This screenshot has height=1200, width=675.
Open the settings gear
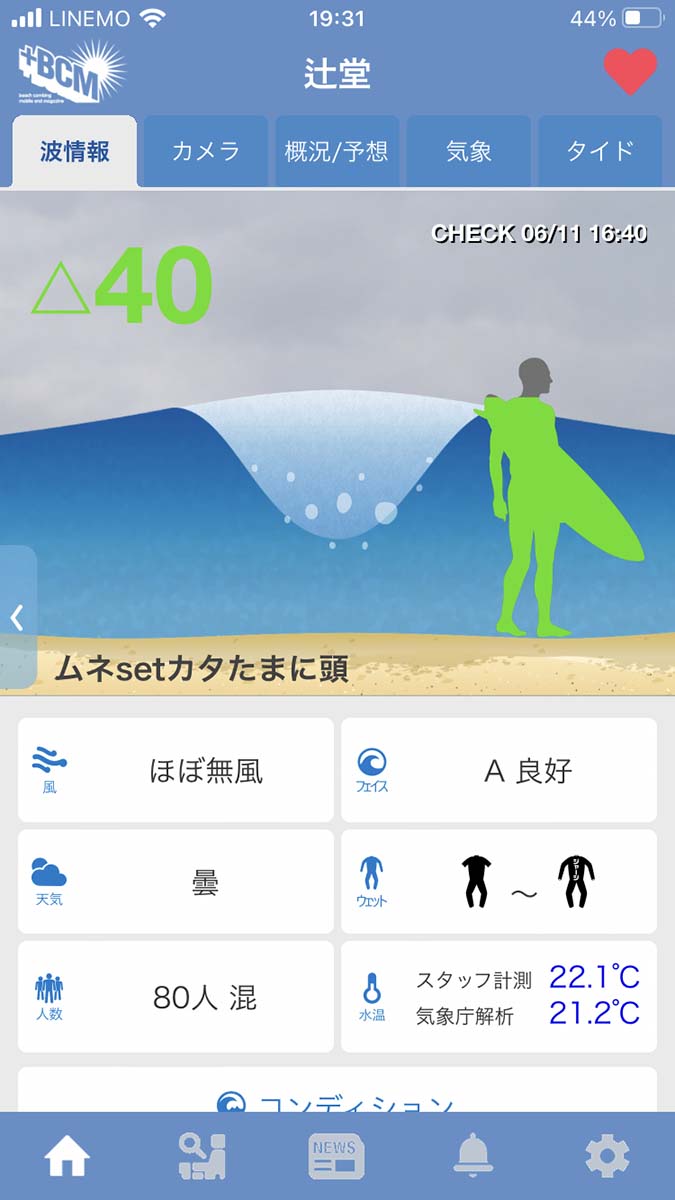pos(608,1157)
